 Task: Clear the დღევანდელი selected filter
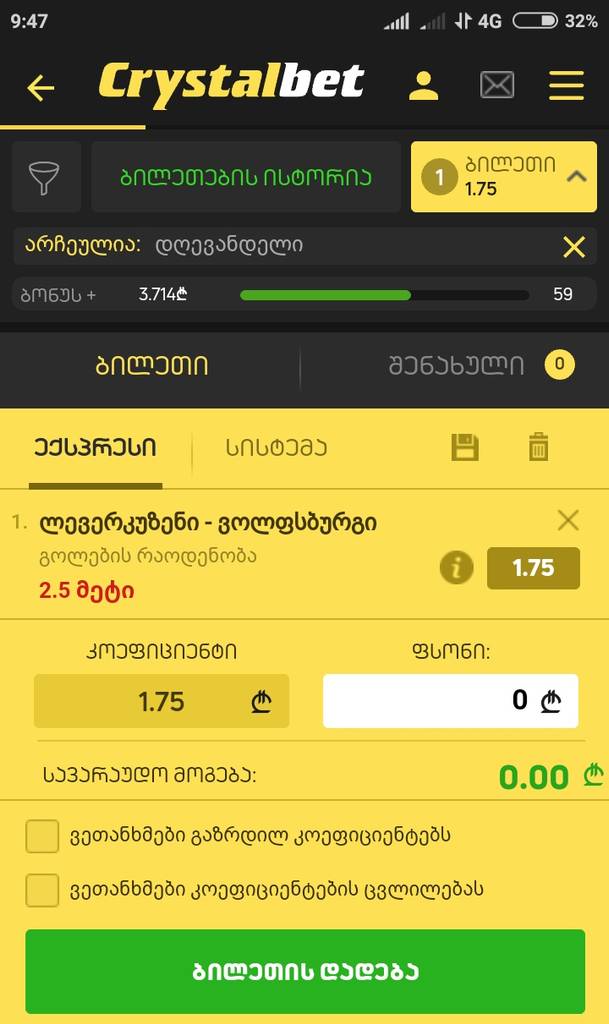tap(574, 246)
